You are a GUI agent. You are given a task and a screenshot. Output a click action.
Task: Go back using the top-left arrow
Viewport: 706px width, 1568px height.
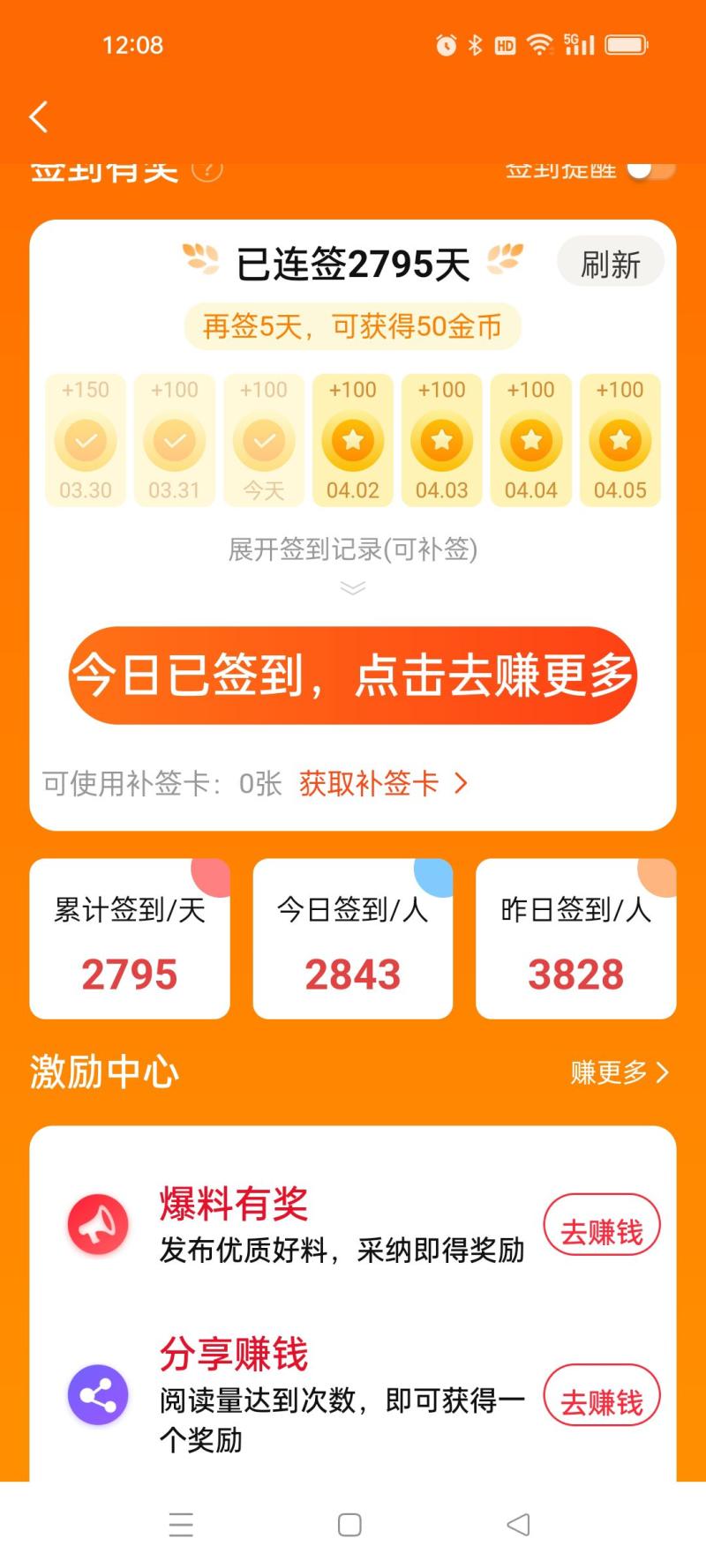click(x=39, y=116)
